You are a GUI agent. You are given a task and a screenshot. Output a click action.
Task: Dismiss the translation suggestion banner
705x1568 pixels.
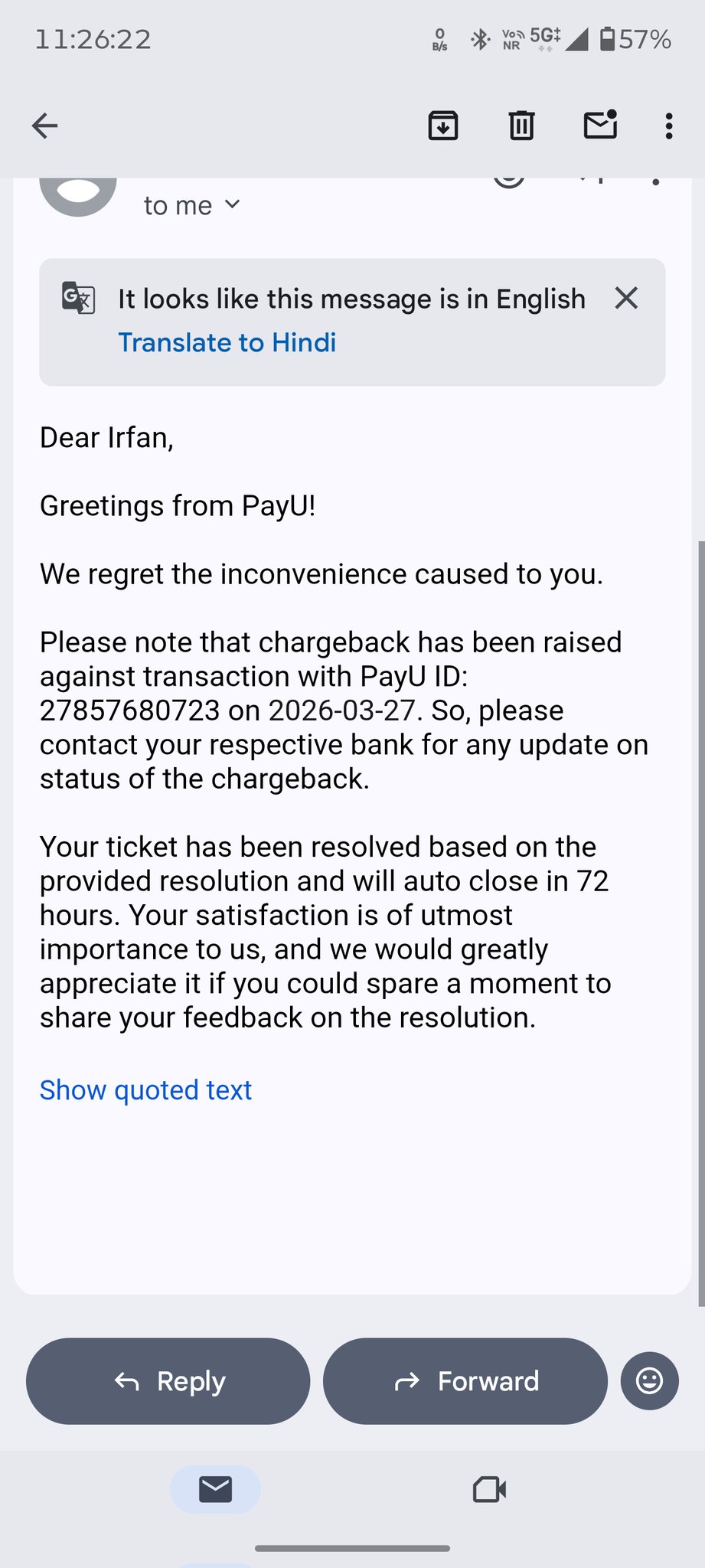[x=626, y=298]
